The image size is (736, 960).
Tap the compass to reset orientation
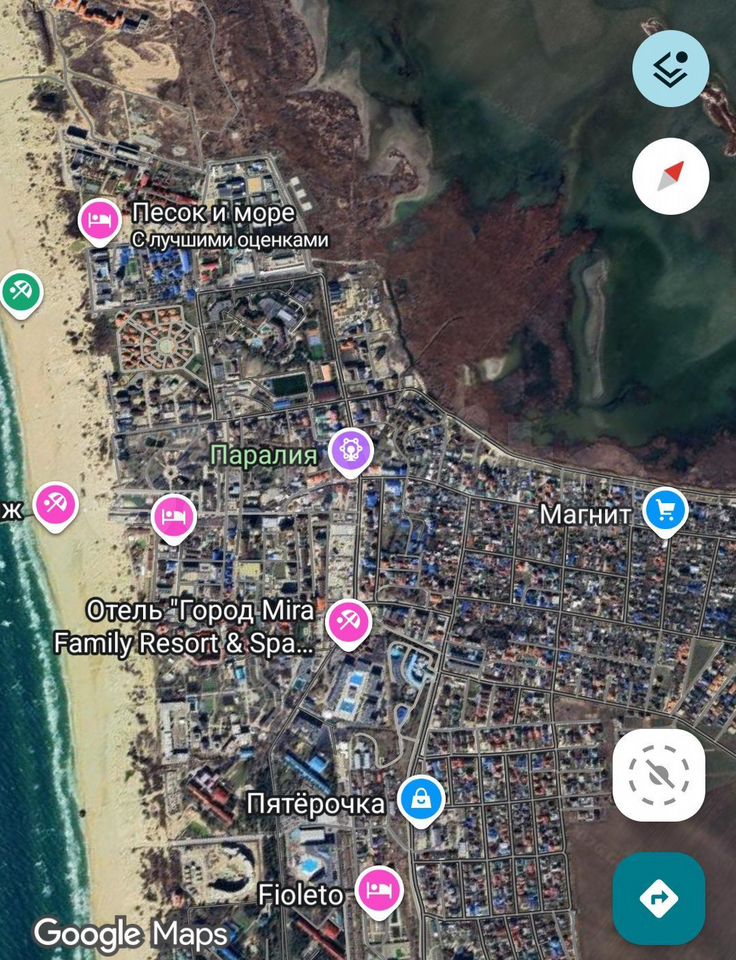pos(670,177)
